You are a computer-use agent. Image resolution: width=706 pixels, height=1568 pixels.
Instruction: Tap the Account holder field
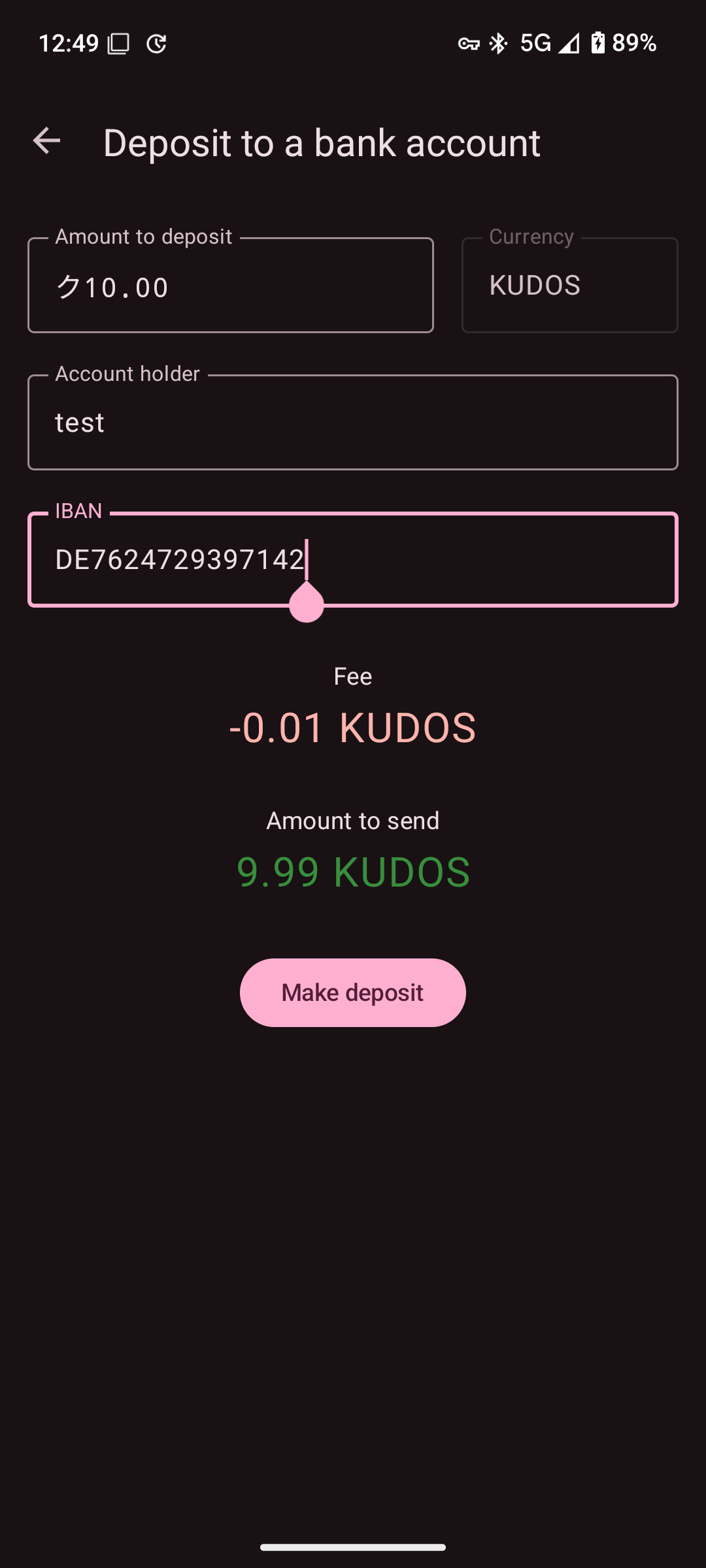coord(352,423)
